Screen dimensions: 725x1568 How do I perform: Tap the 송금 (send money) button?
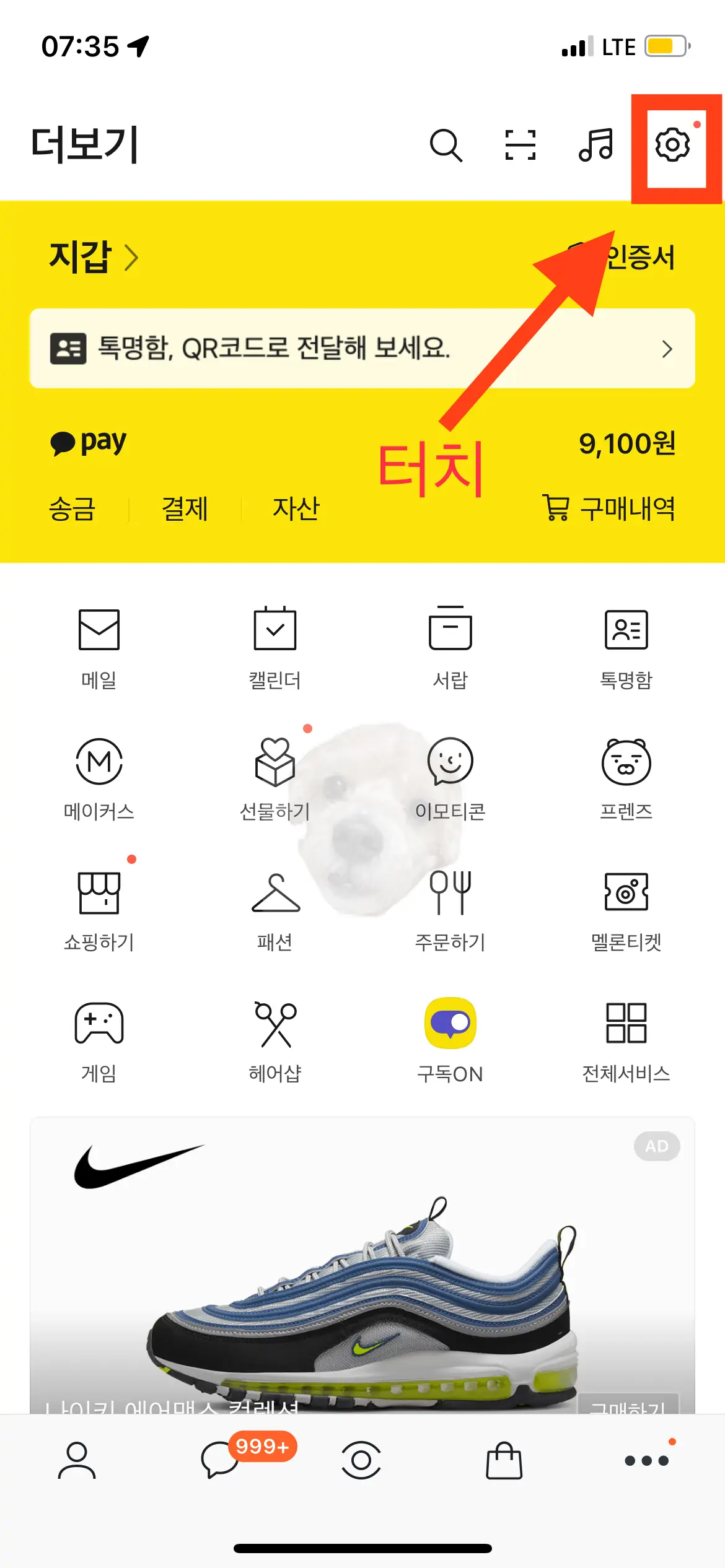coord(72,509)
